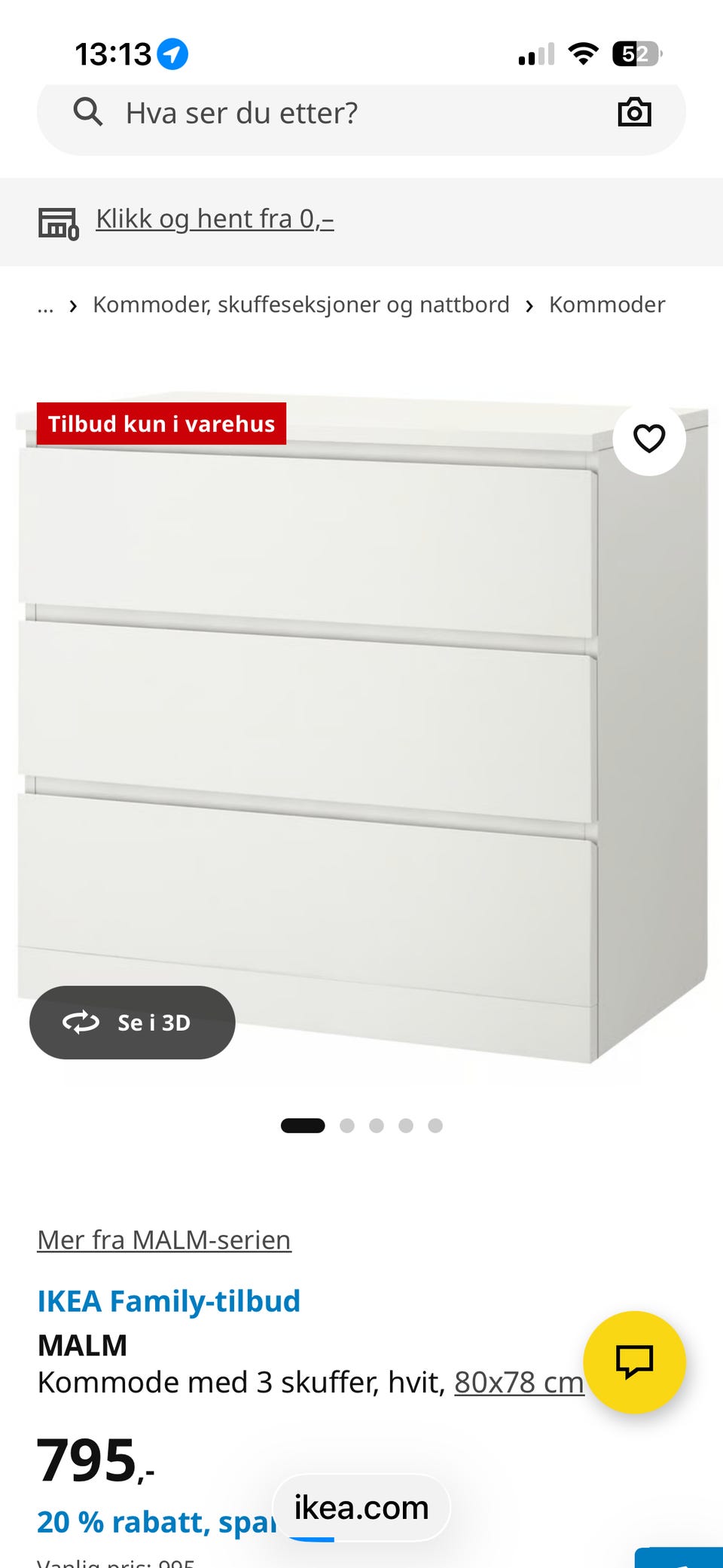View the product with 'Se i 3D'

(x=133, y=1022)
